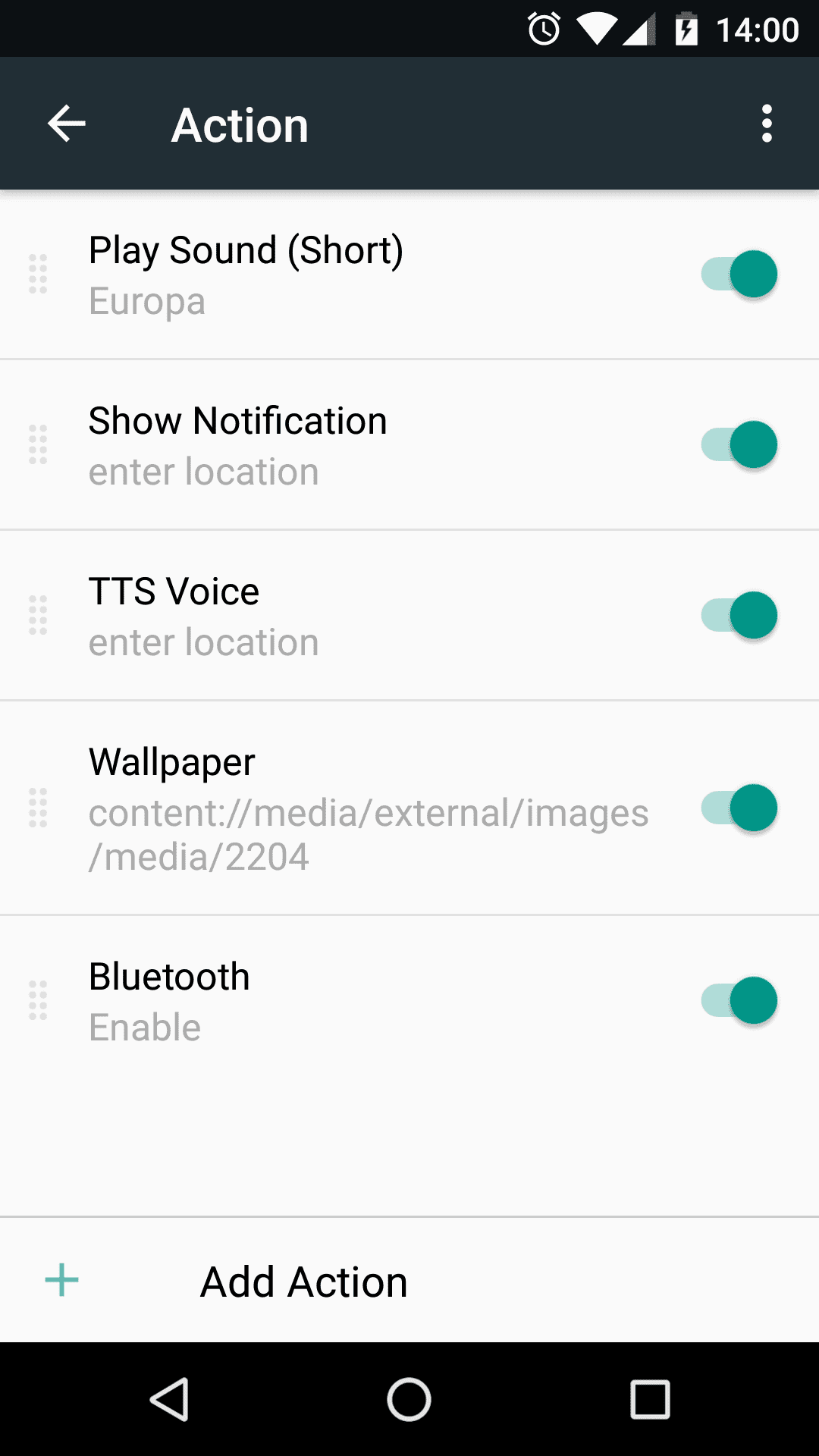Viewport: 819px width, 1456px height.
Task: Turn off the Show Notification switch
Action: pyautogui.click(x=739, y=444)
